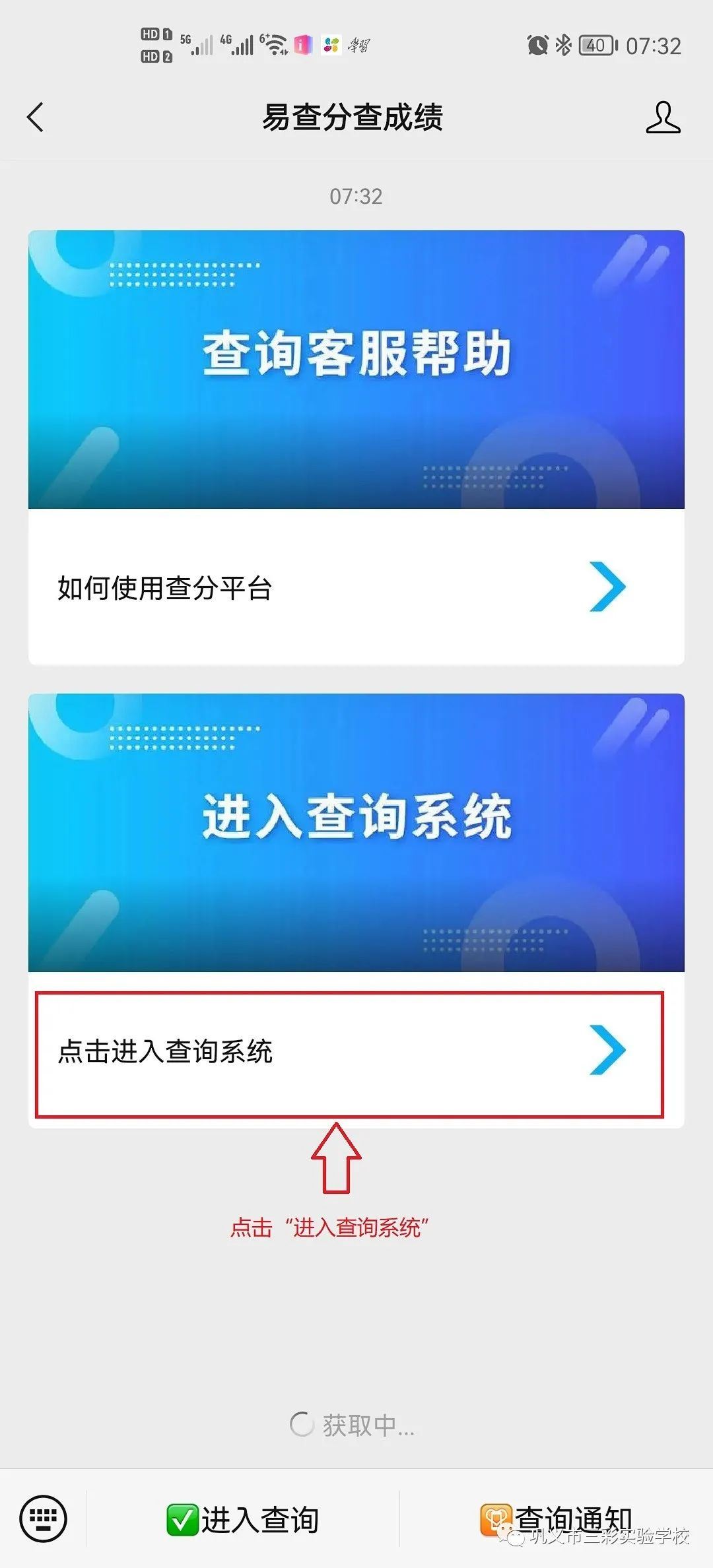Screen dimensions: 713x1568
Task: Open 进入查询系统 banner card
Action: (x=356, y=832)
